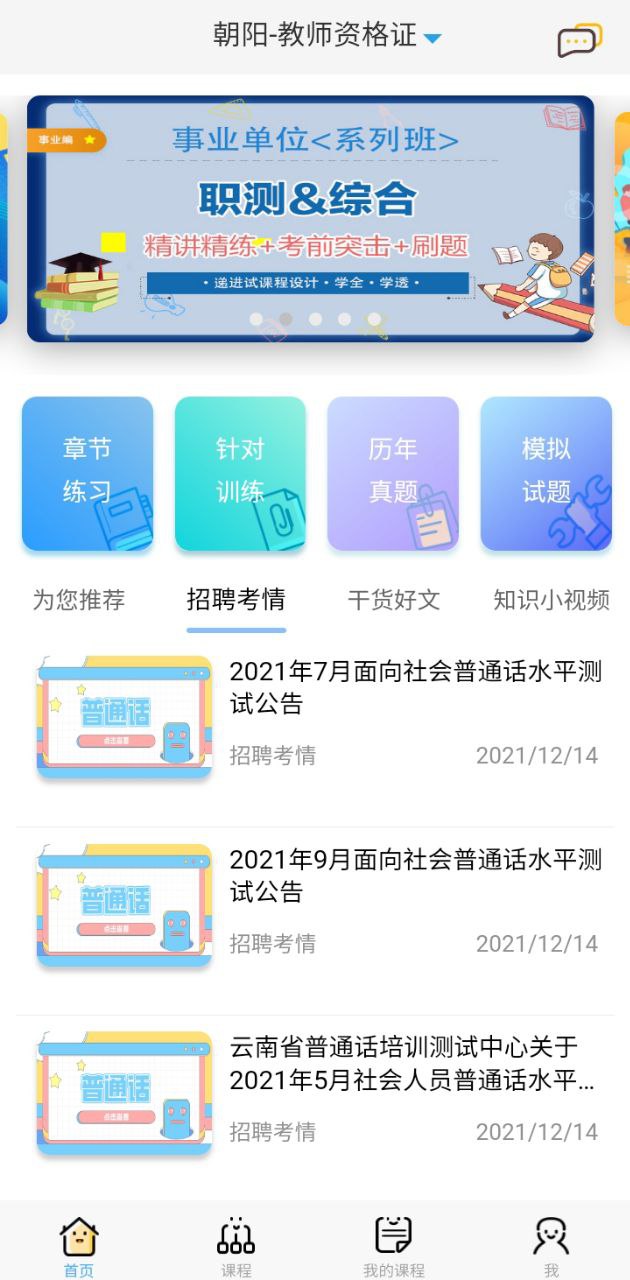The image size is (630, 1280).
Task: Open the 事业单位系列班 banner
Action: [310, 218]
